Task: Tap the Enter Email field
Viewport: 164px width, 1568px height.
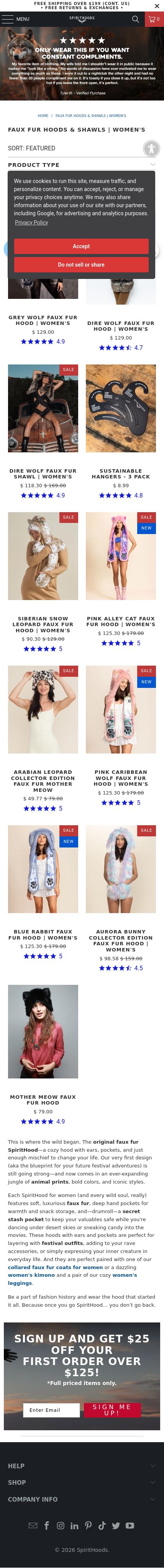Action: [x=52, y=1410]
